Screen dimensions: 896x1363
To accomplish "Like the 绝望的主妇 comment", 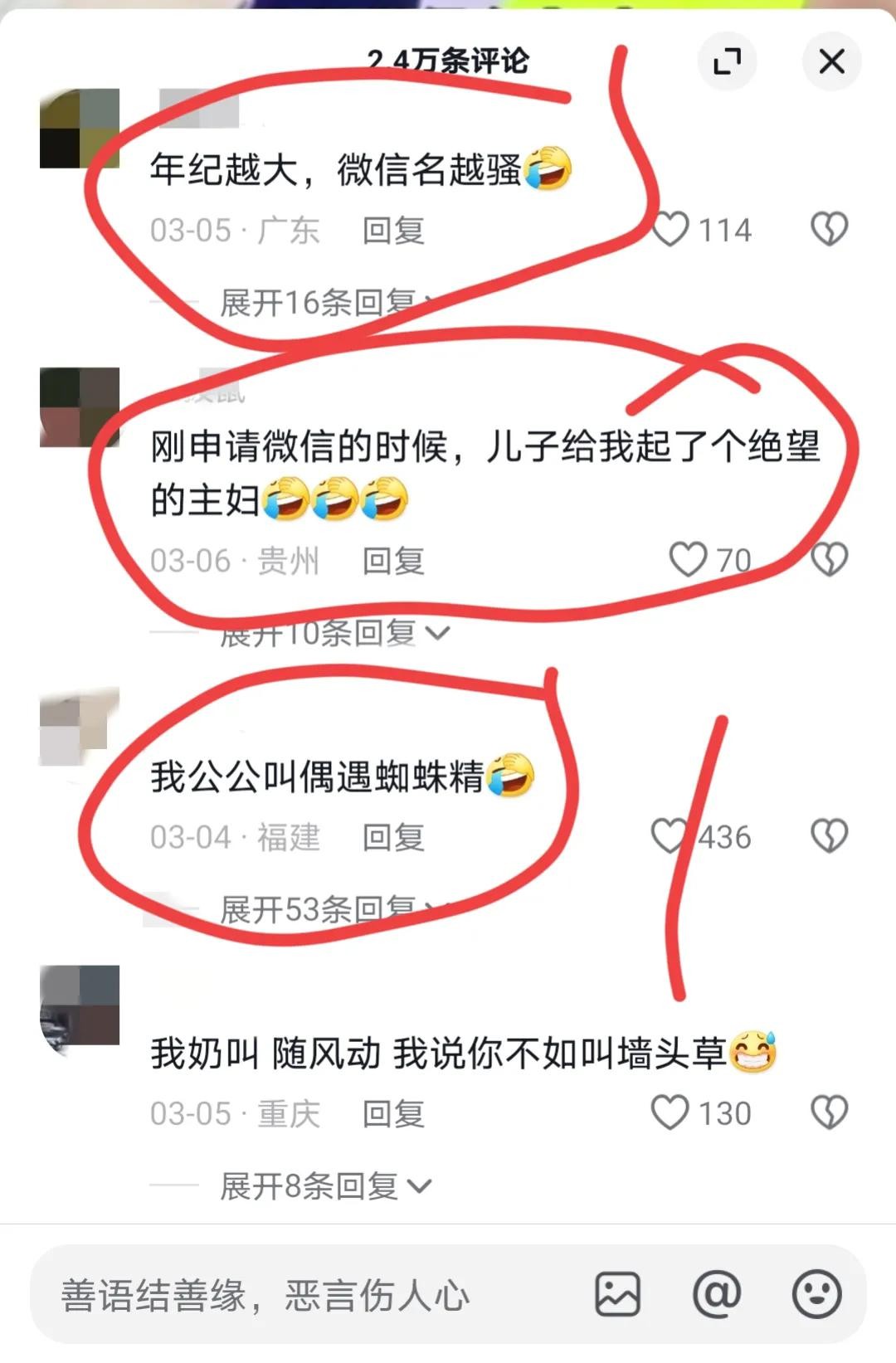I will pos(689,560).
